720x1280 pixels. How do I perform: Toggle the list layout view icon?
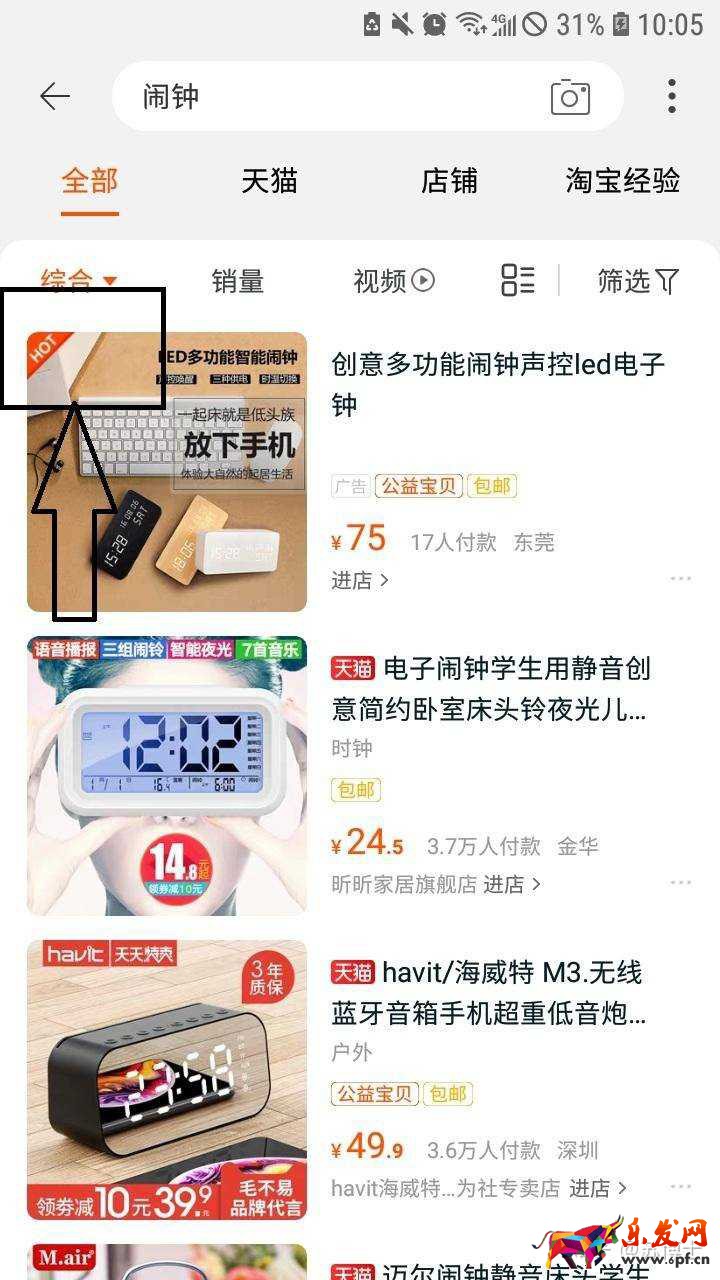pyautogui.click(x=517, y=280)
